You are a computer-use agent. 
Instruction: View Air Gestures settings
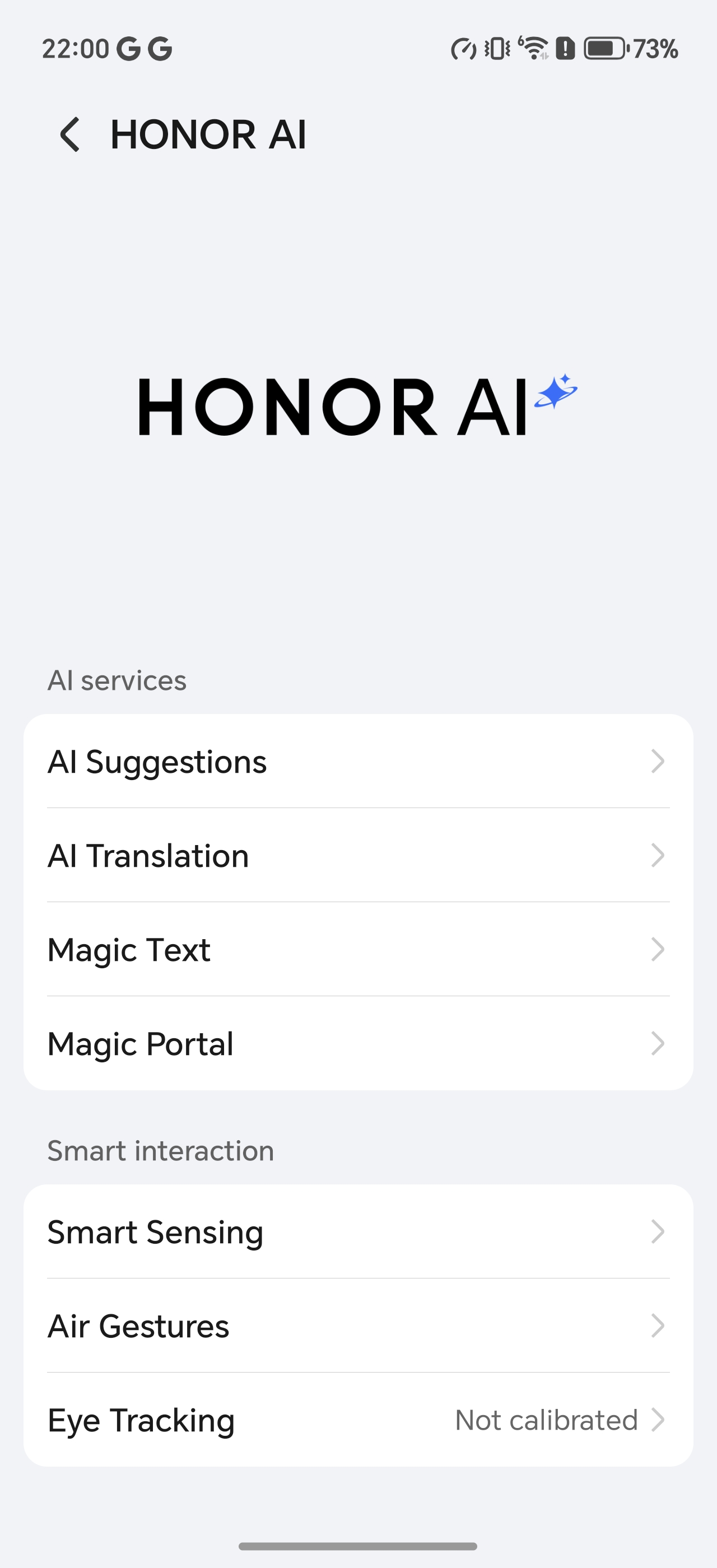[x=358, y=1326]
